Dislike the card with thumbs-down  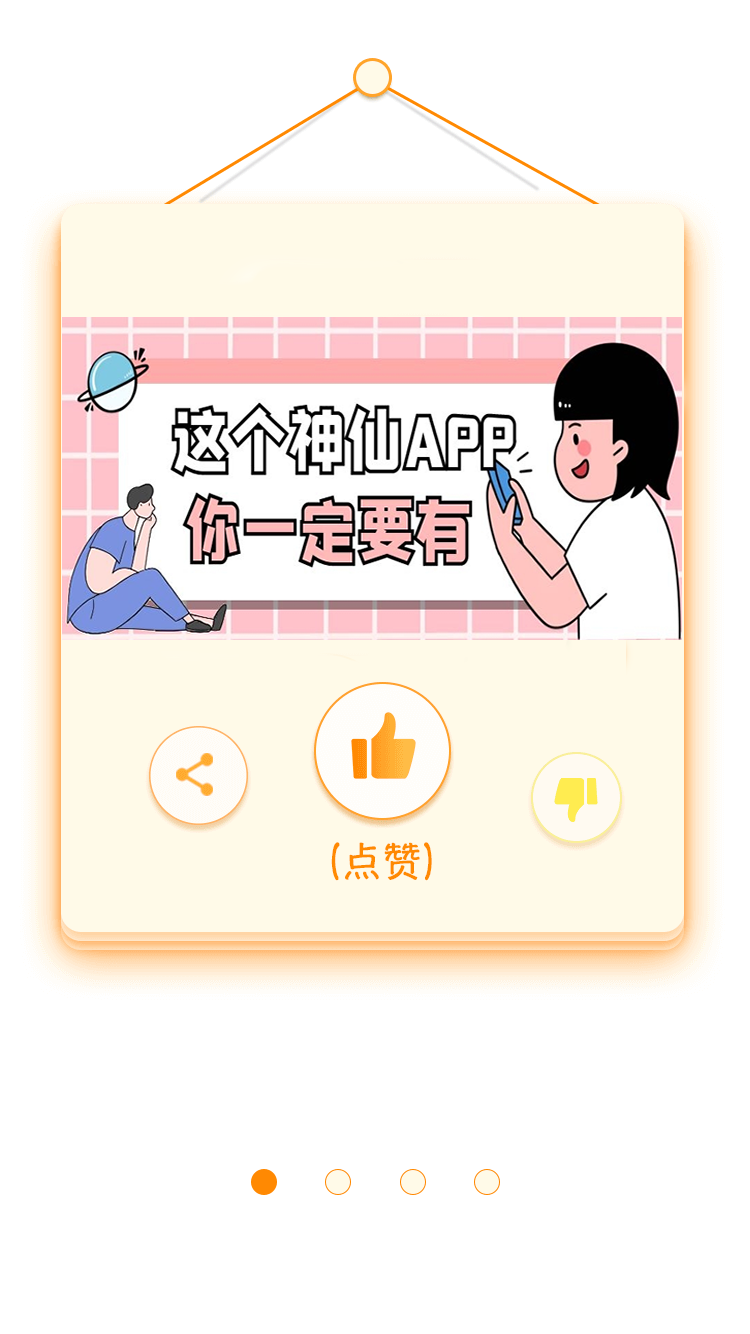[x=576, y=797]
